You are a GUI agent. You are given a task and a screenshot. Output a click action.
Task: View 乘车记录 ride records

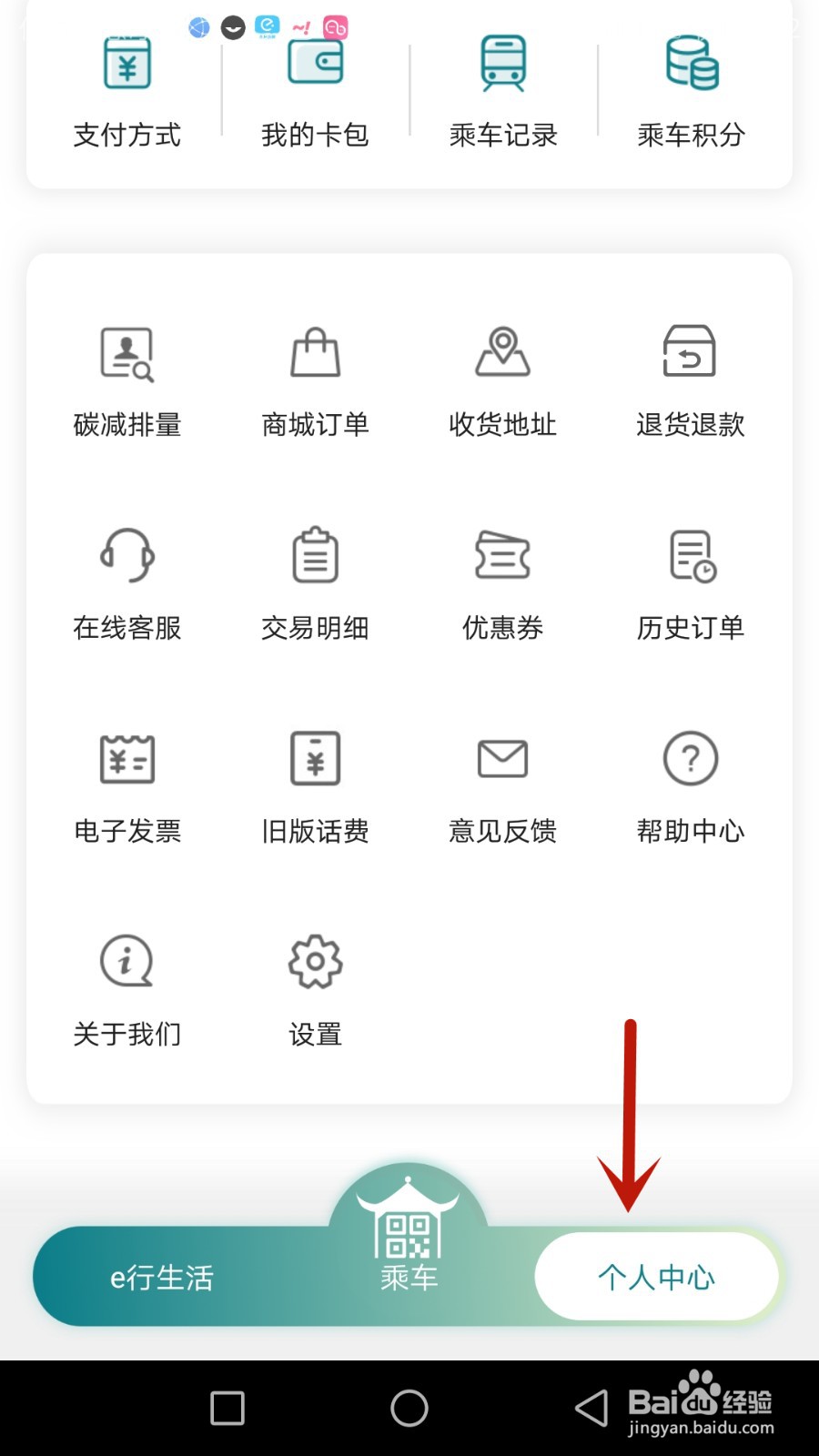click(x=503, y=91)
